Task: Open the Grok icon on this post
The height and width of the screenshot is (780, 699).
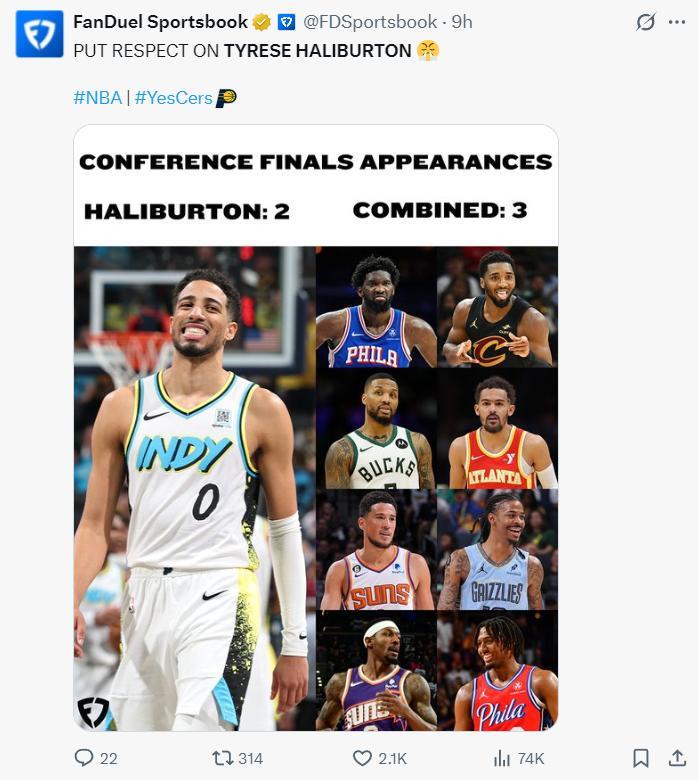Action: [x=645, y=22]
